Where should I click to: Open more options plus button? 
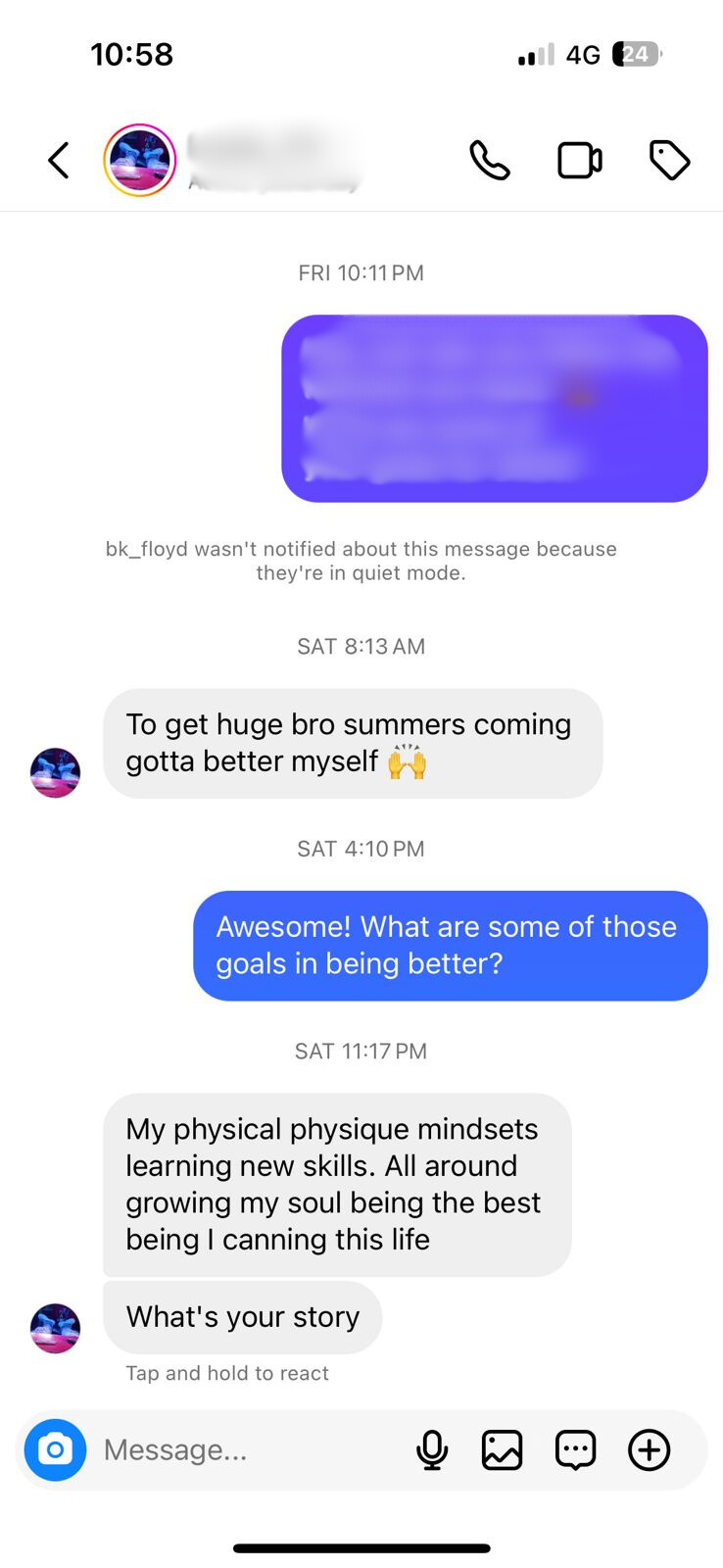pyautogui.click(x=649, y=1449)
